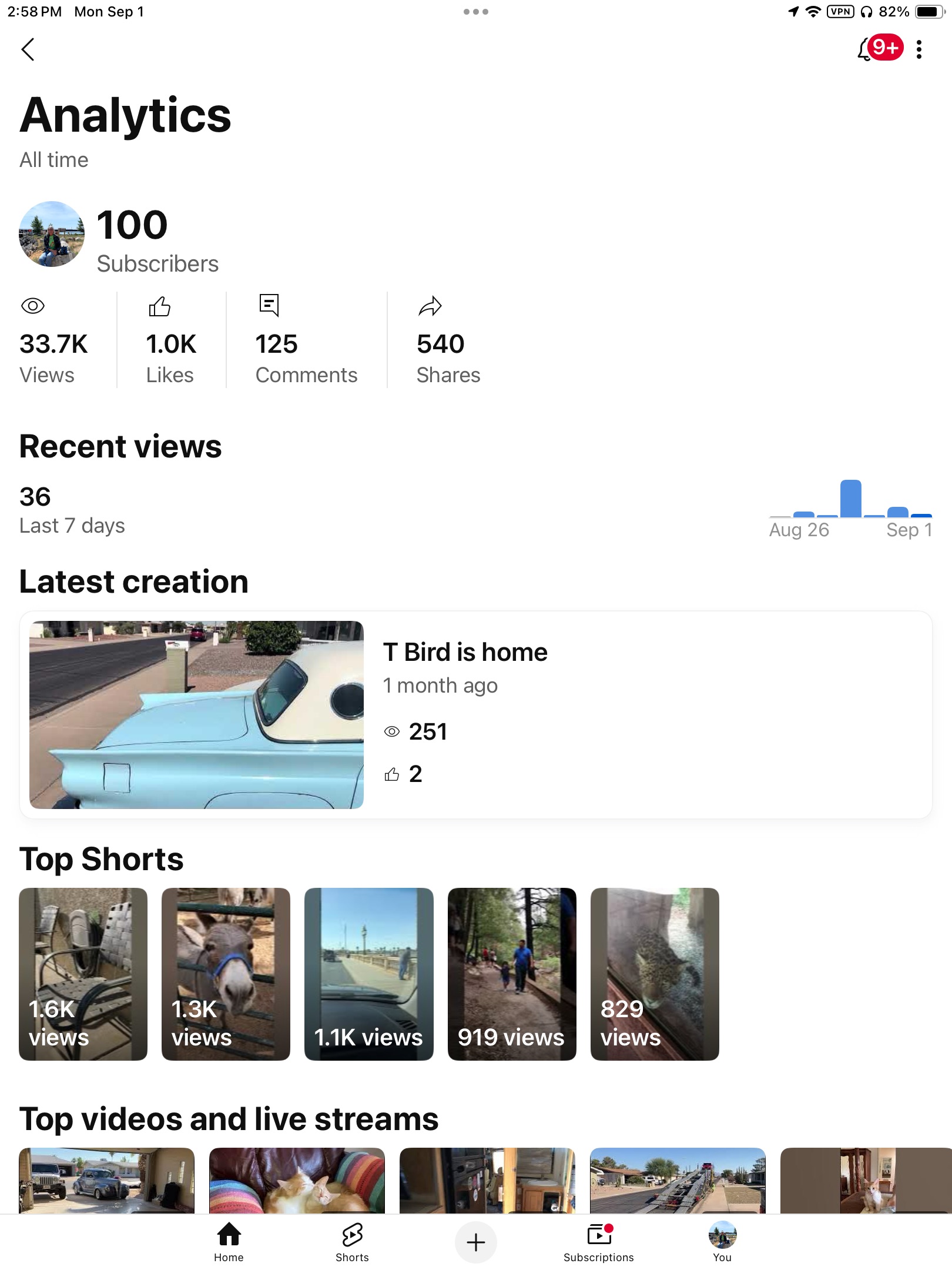This screenshot has width=952, height=1270.
Task: Open the top video showing sleeping orange cats
Action: (x=297, y=1179)
